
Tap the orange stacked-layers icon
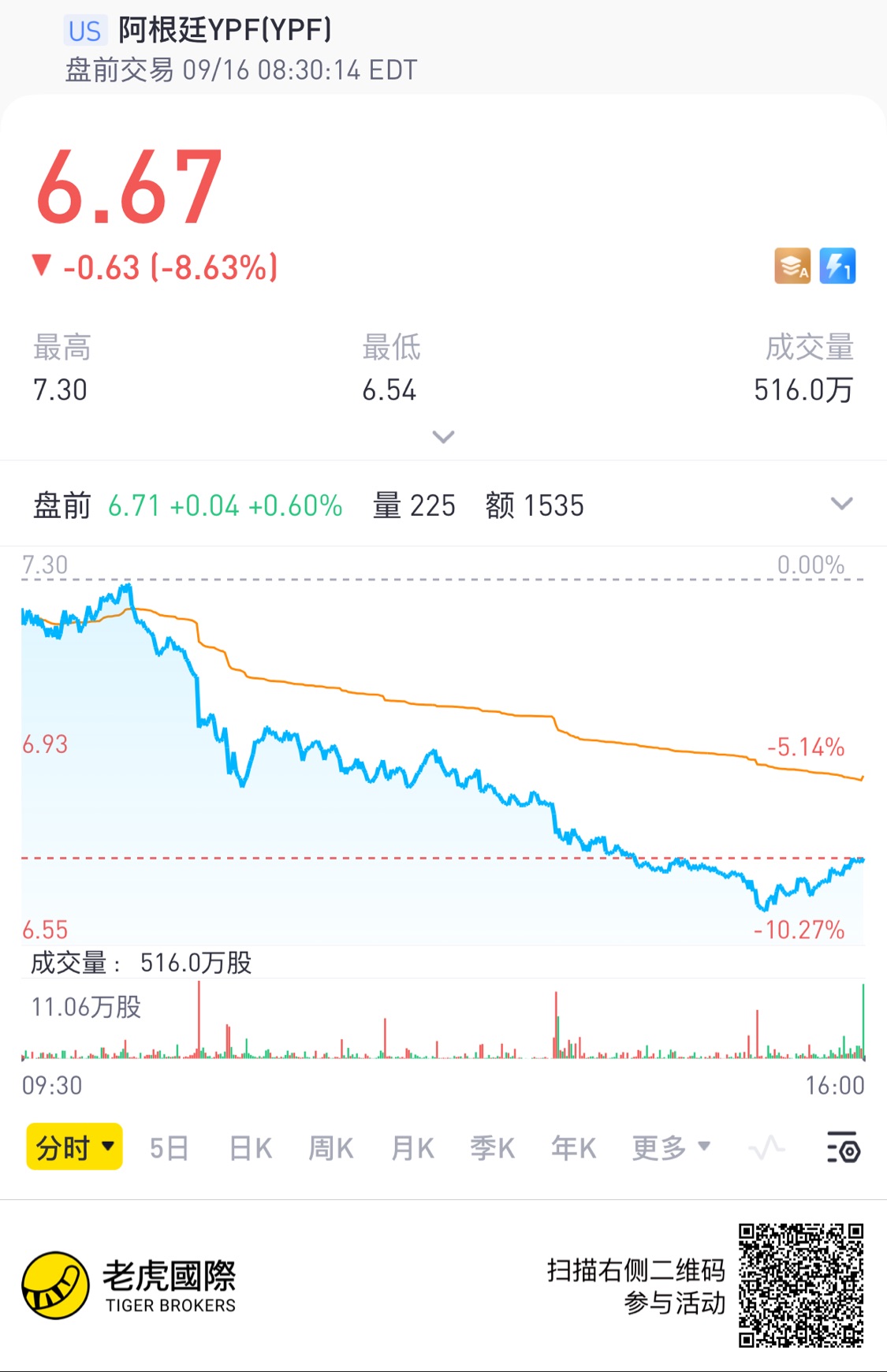pos(792,266)
